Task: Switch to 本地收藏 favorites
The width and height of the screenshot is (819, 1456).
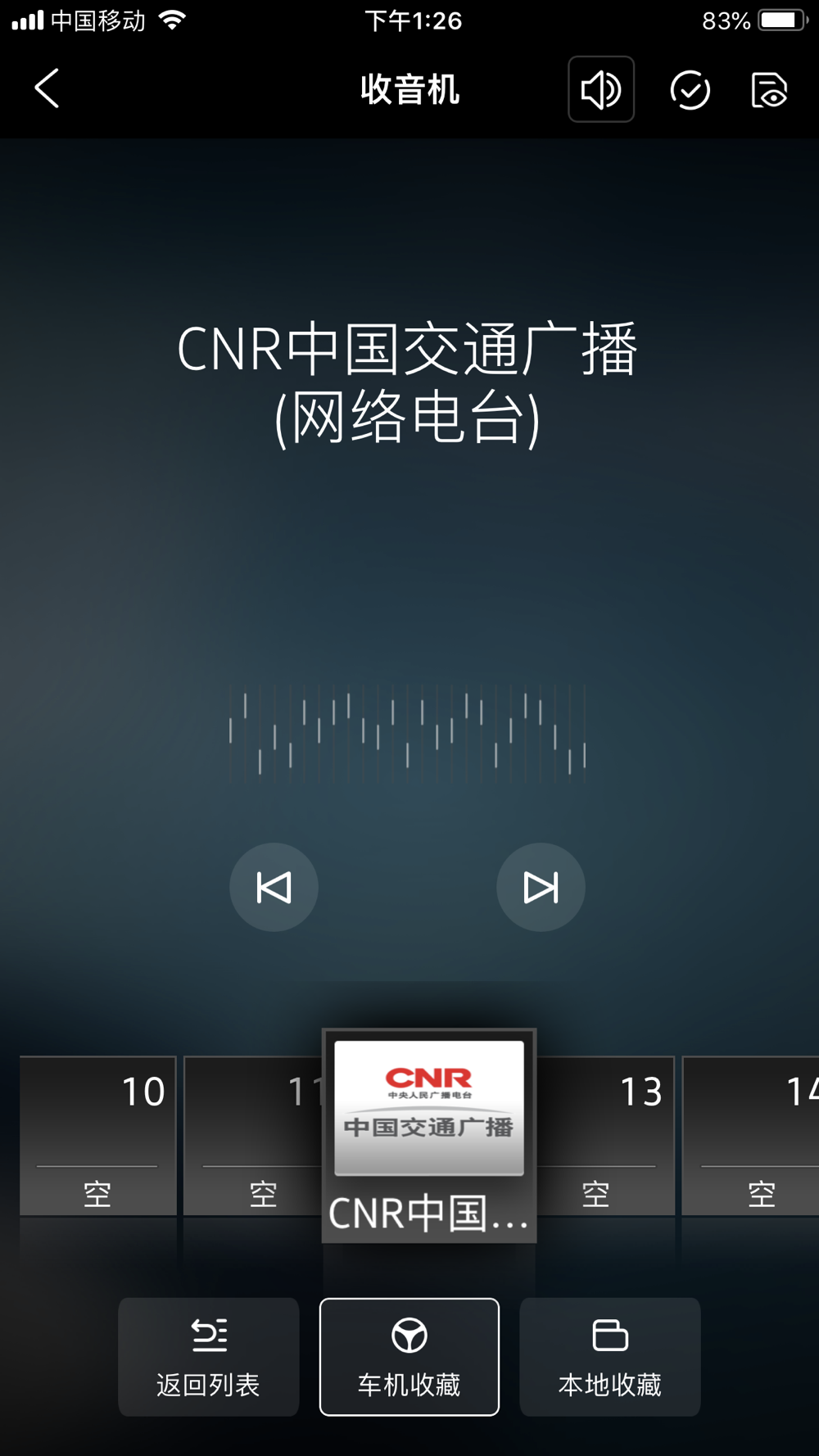Action: pos(609,1356)
